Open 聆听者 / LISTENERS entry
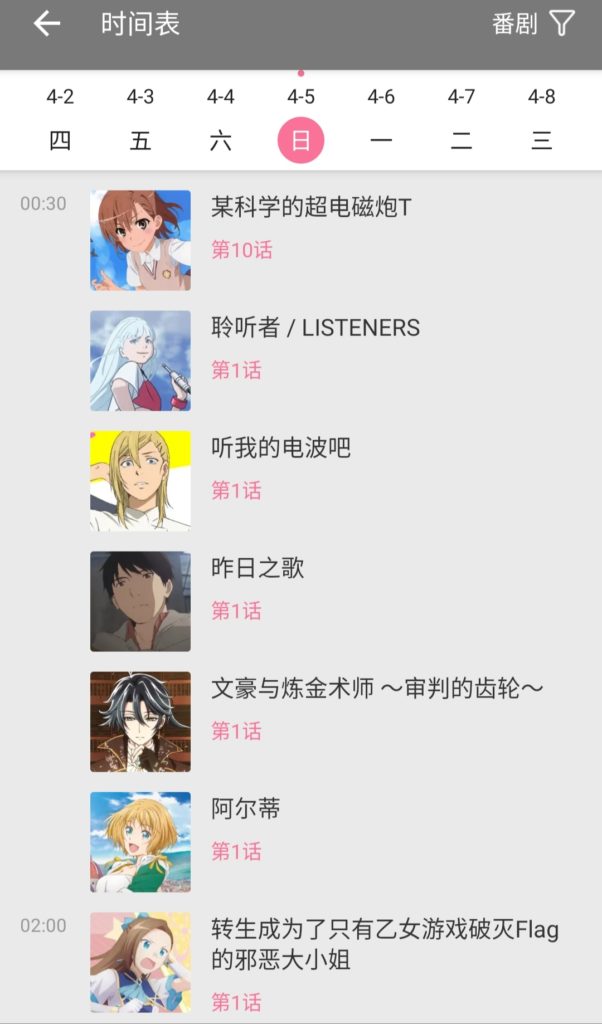Viewport: 602px width, 1024px height. (301, 360)
